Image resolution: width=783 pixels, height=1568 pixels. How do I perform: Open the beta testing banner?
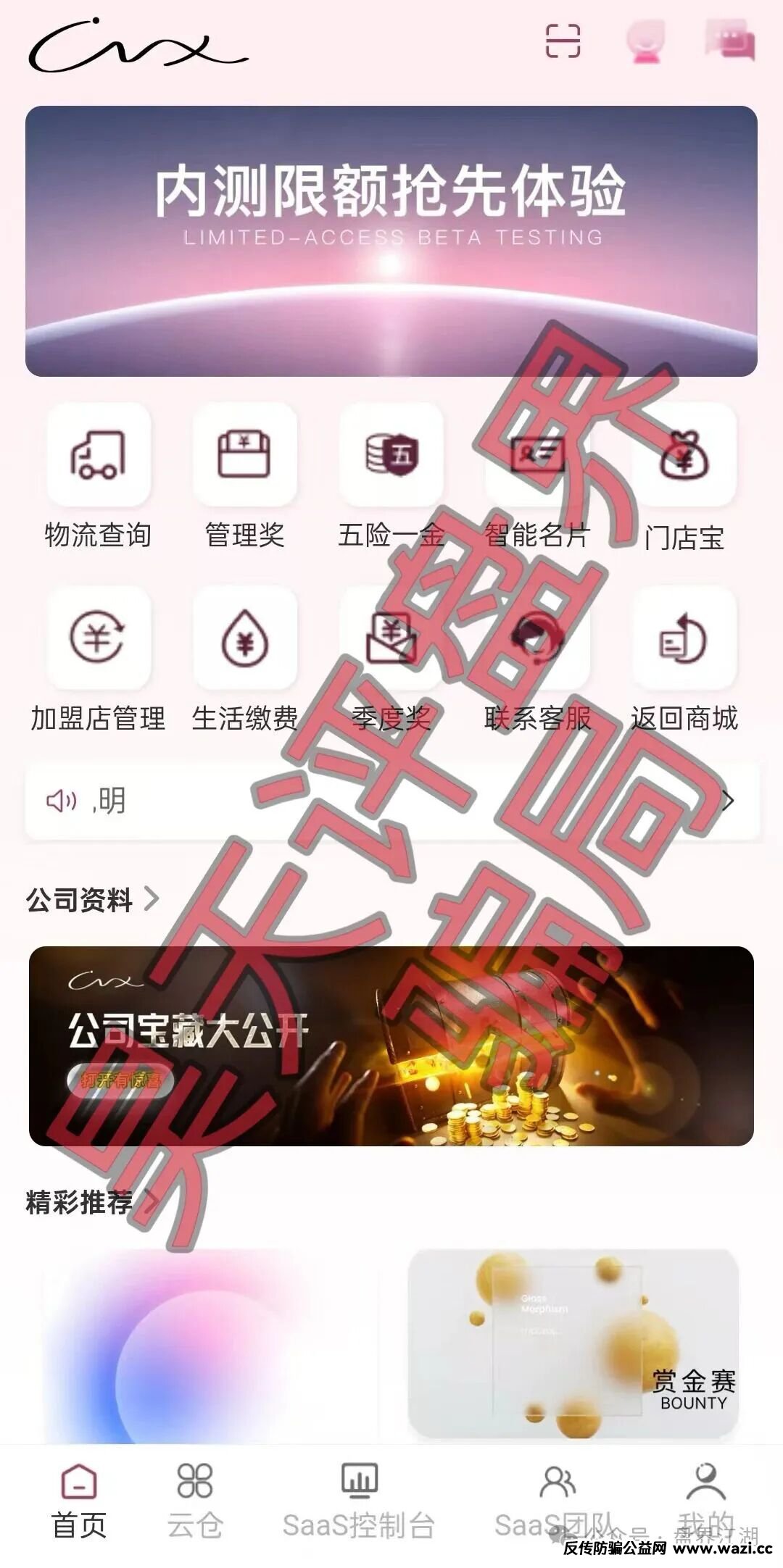[x=391, y=241]
